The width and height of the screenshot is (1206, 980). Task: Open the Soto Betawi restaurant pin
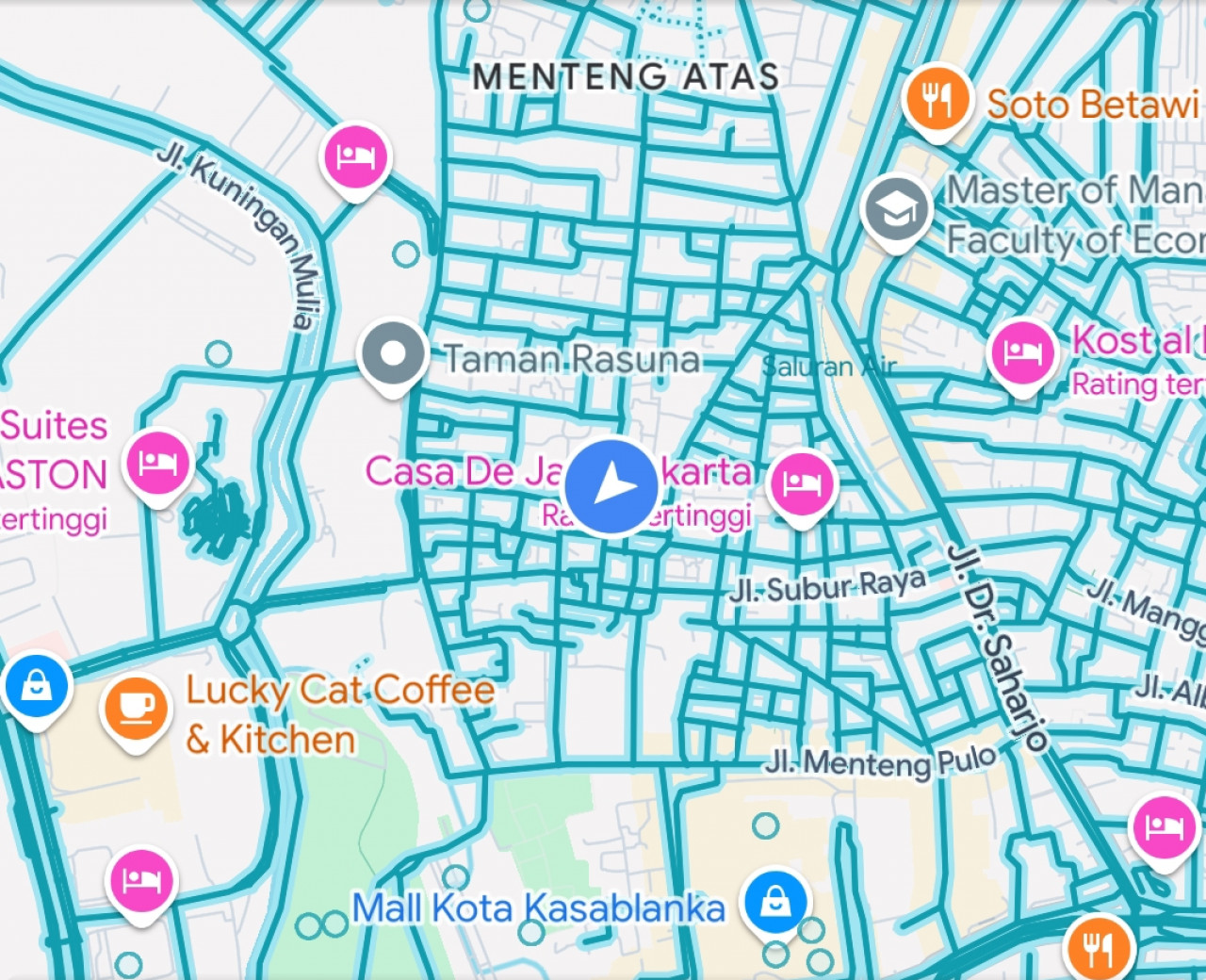coord(937,99)
